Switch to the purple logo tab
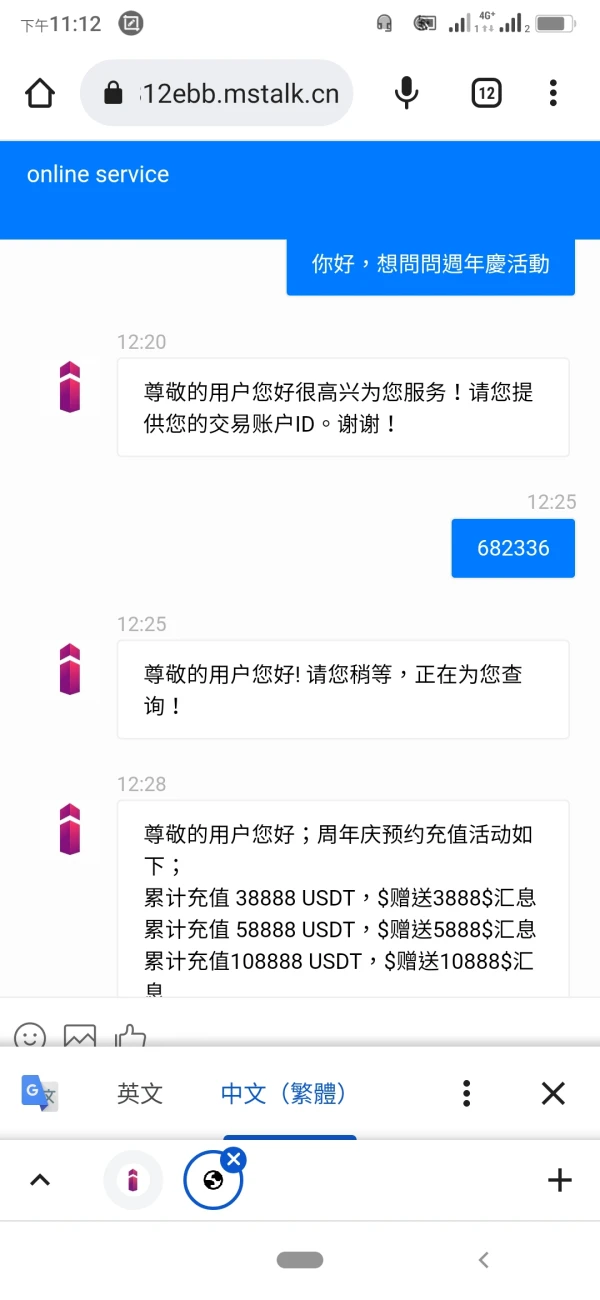Viewport: 600px width, 1300px height. tap(133, 1180)
